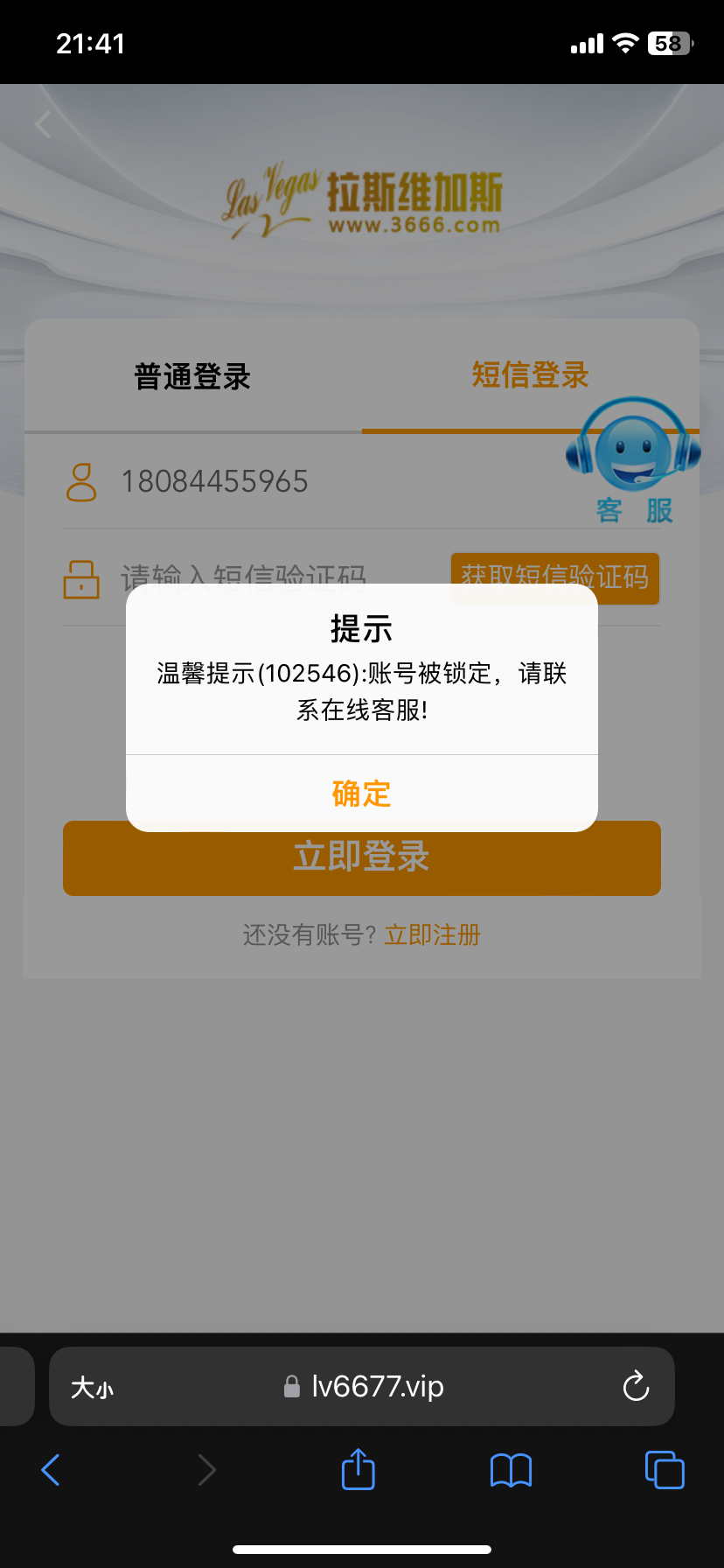Tap the person icon beside phone number
The height and width of the screenshot is (1568, 724).
pos(80,480)
